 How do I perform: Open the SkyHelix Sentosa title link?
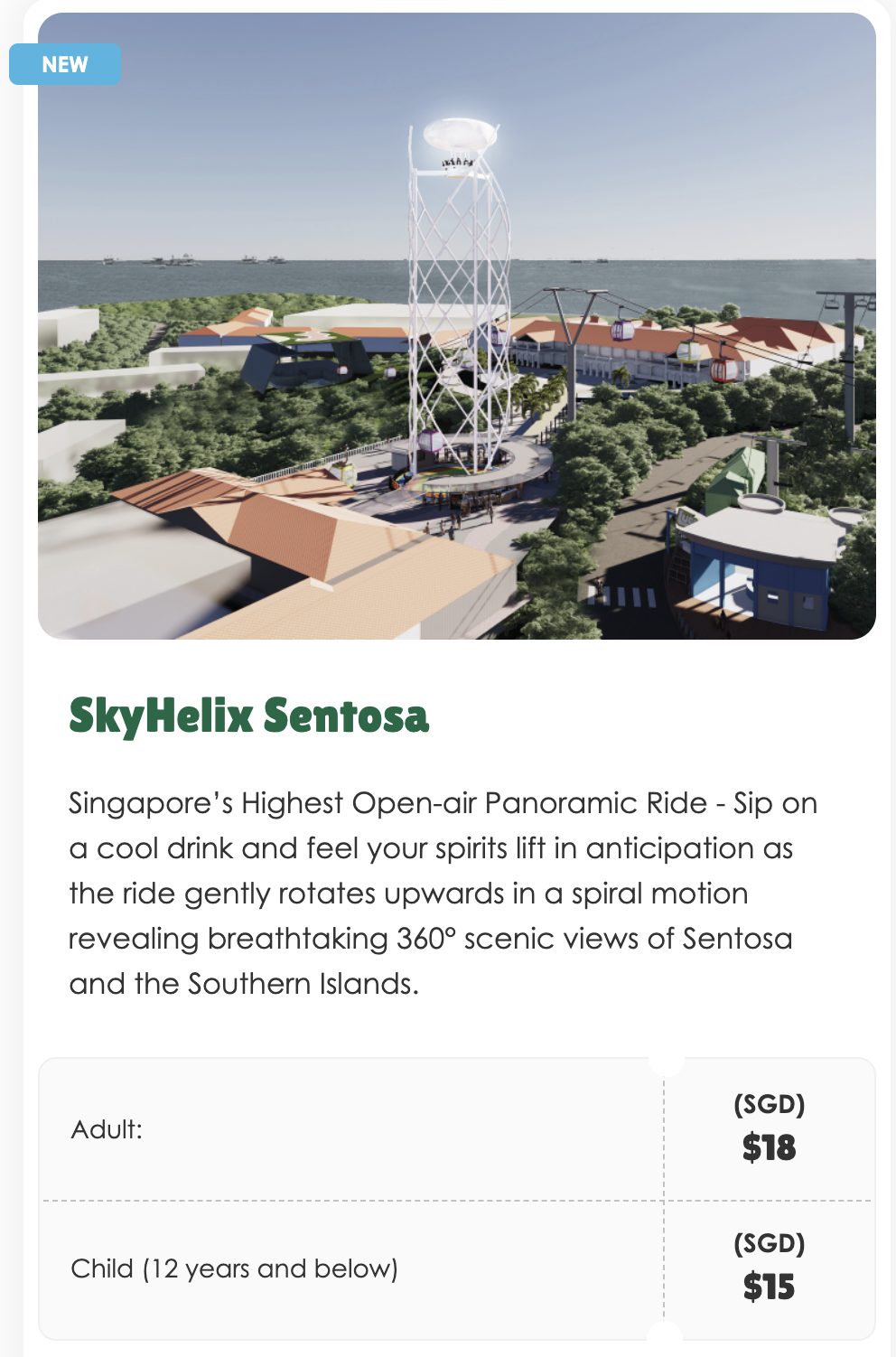coord(248,716)
